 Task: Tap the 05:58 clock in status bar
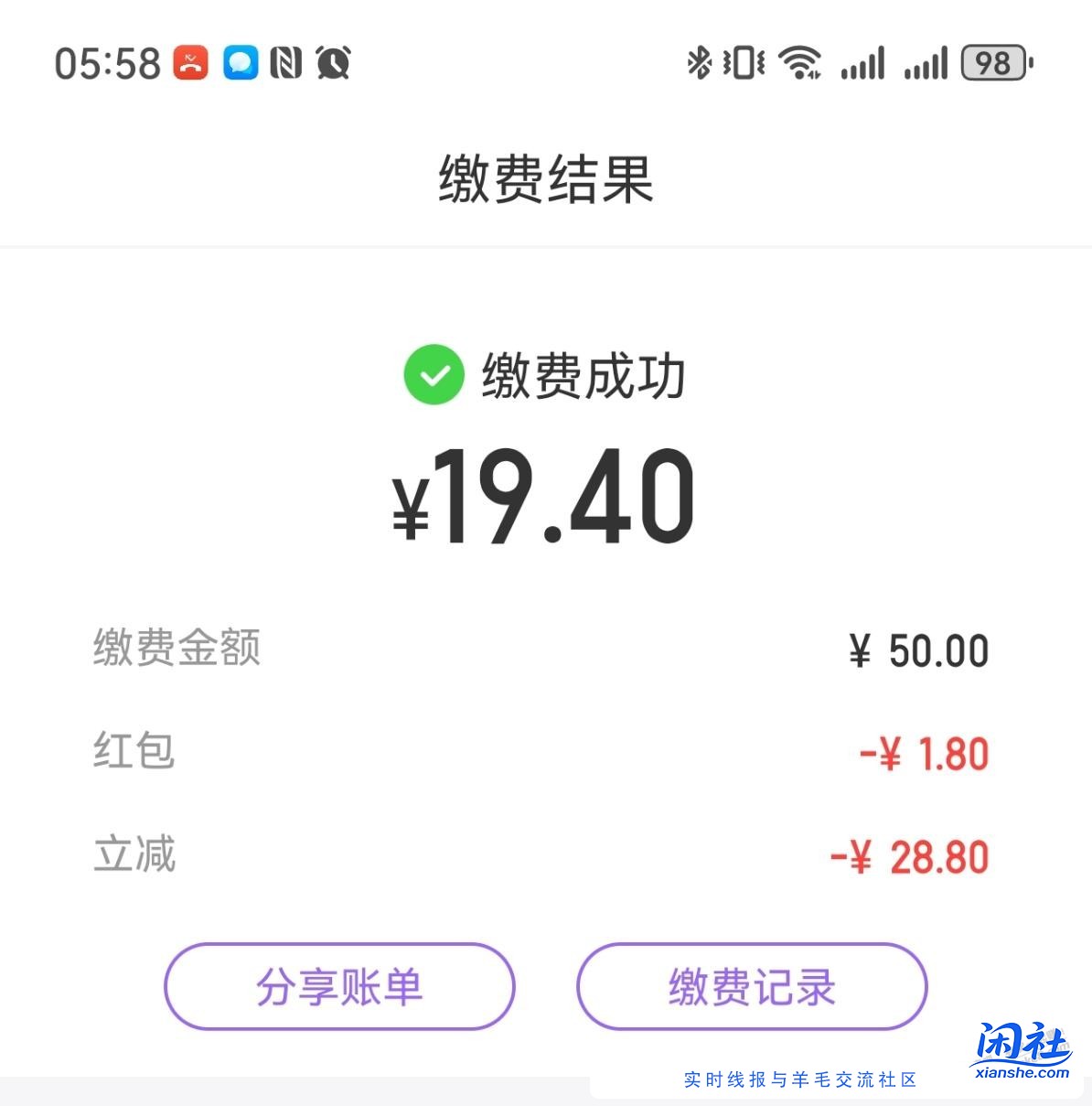pos(110,62)
